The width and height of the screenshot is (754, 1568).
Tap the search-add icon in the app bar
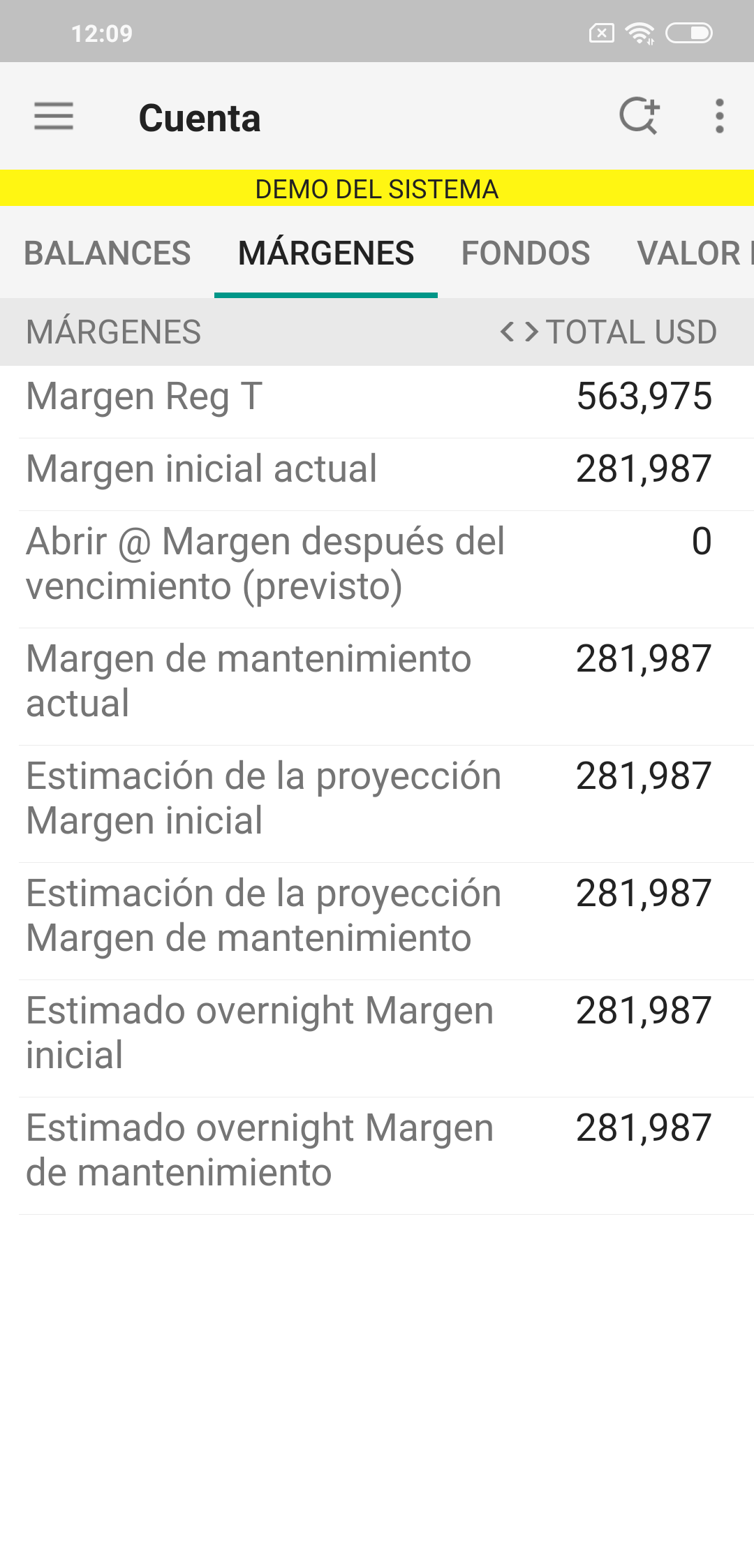(x=639, y=116)
